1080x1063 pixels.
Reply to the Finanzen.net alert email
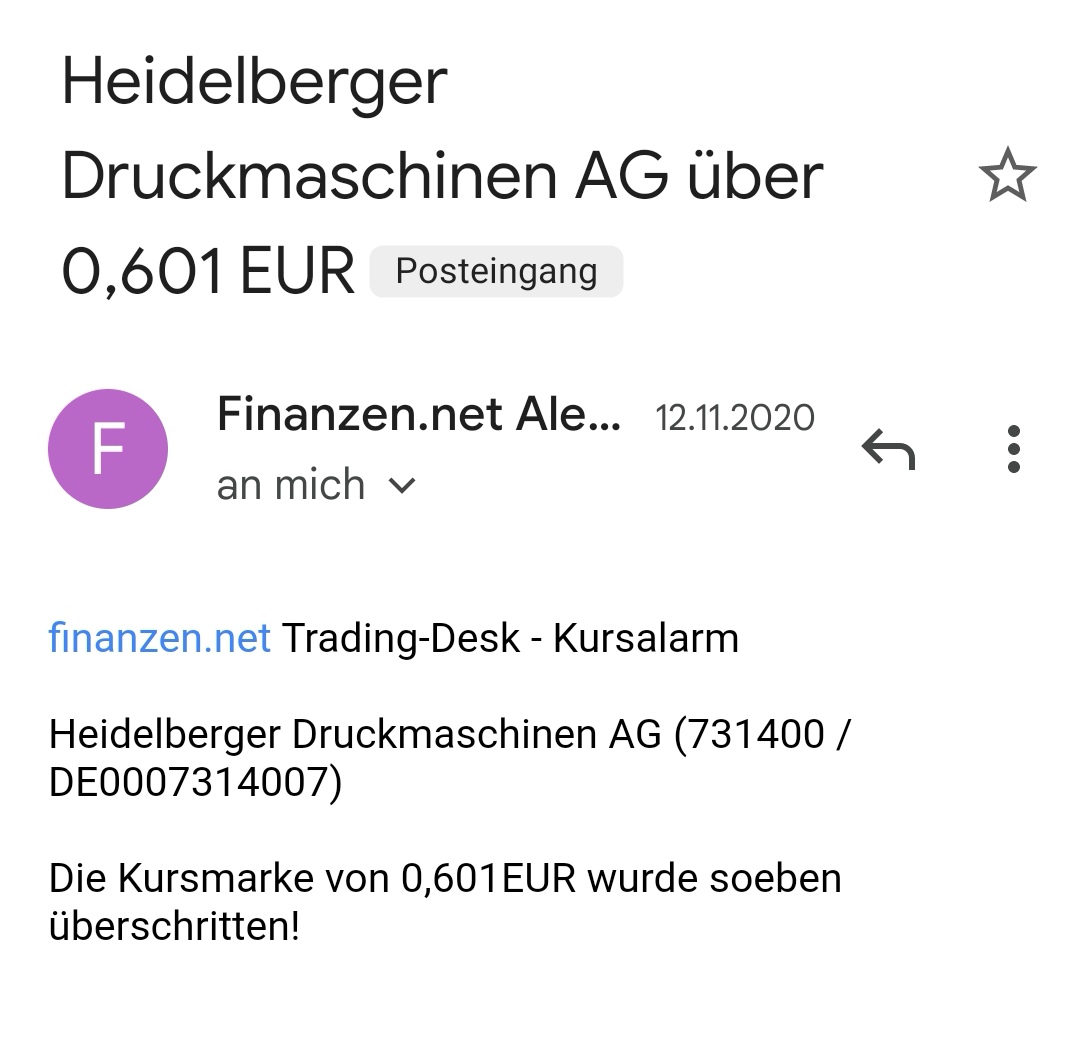point(888,451)
